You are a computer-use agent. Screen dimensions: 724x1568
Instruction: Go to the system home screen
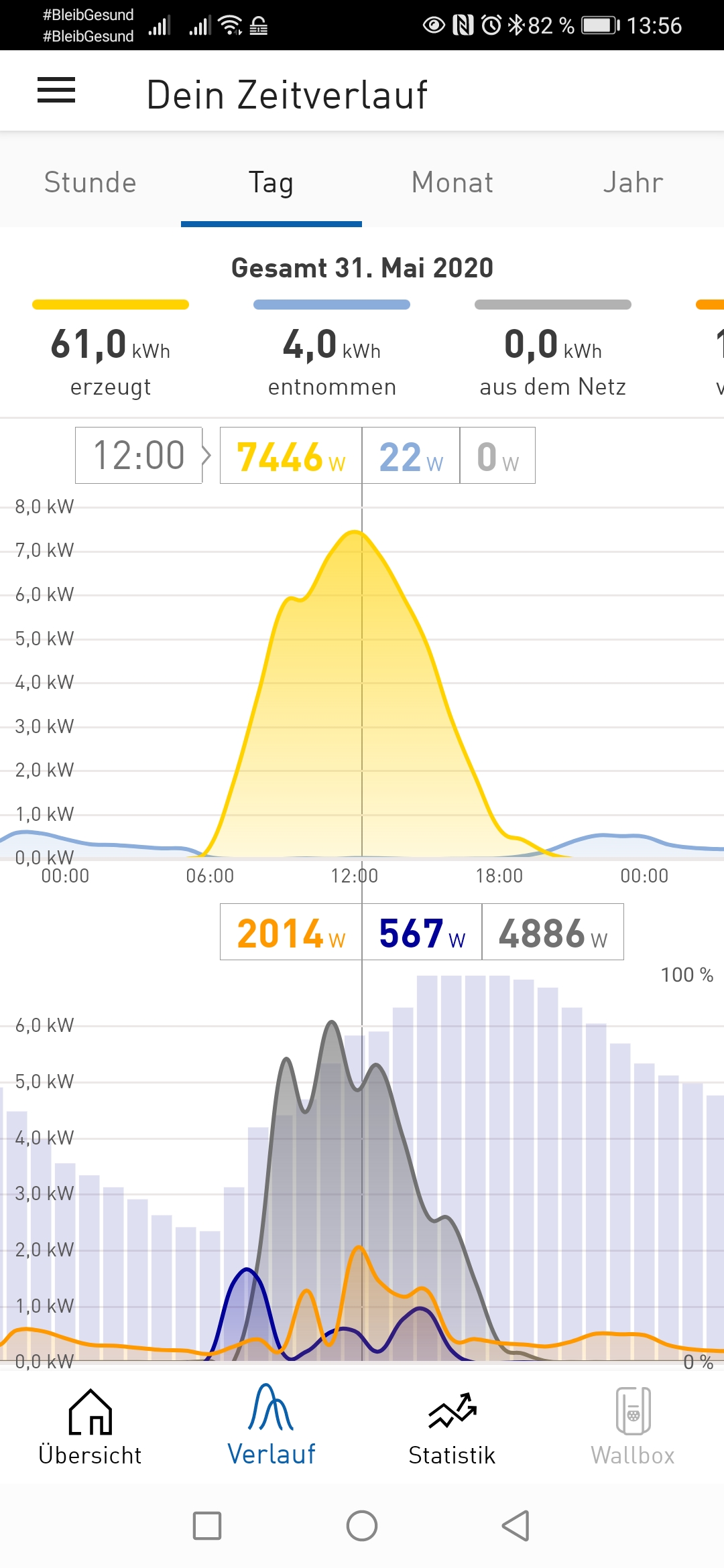(362, 1526)
